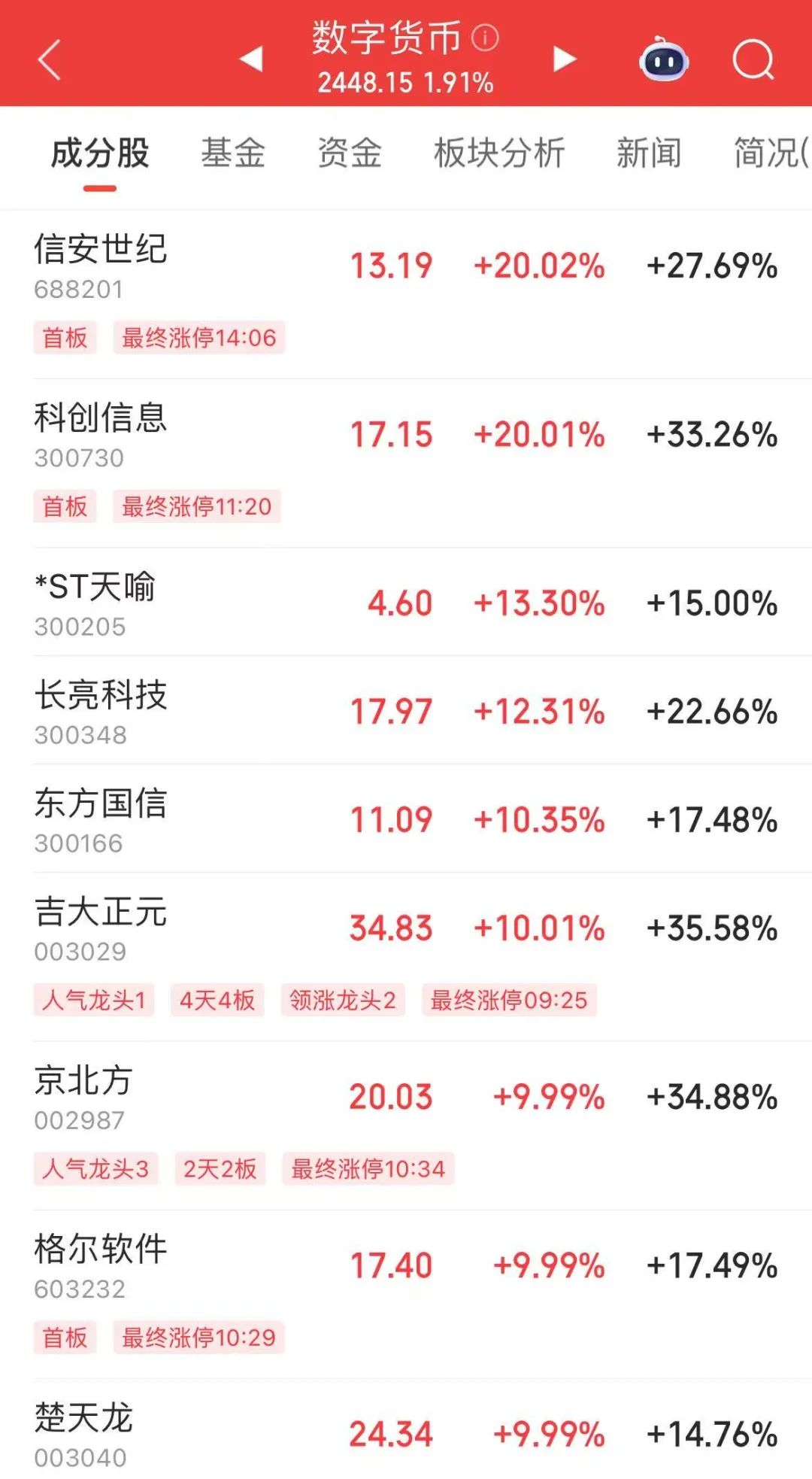This screenshot has width=812, height=1479.
Task: Open stock 东方国信 300166
Action: (406, 818)
